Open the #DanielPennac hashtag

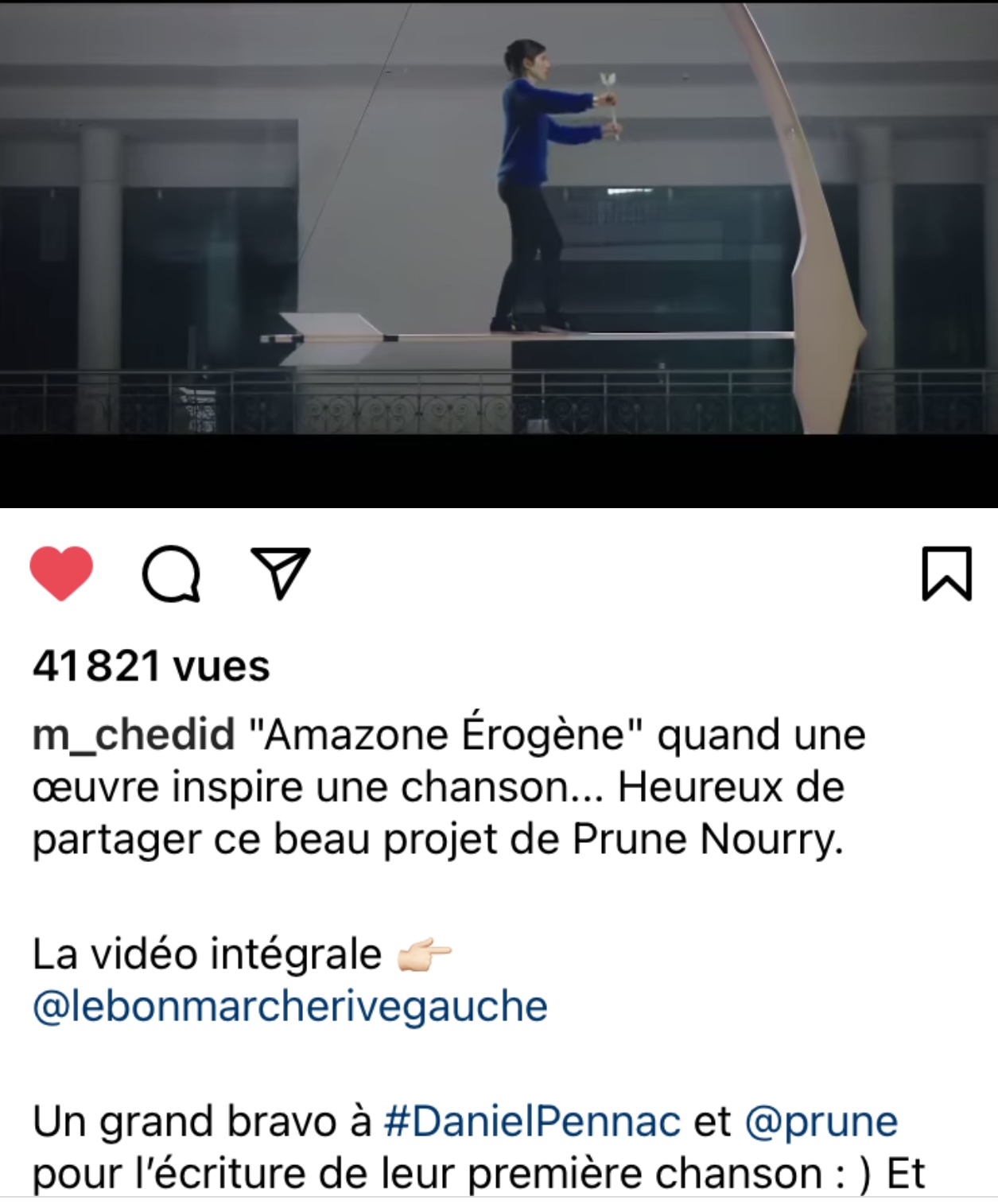532,1121
